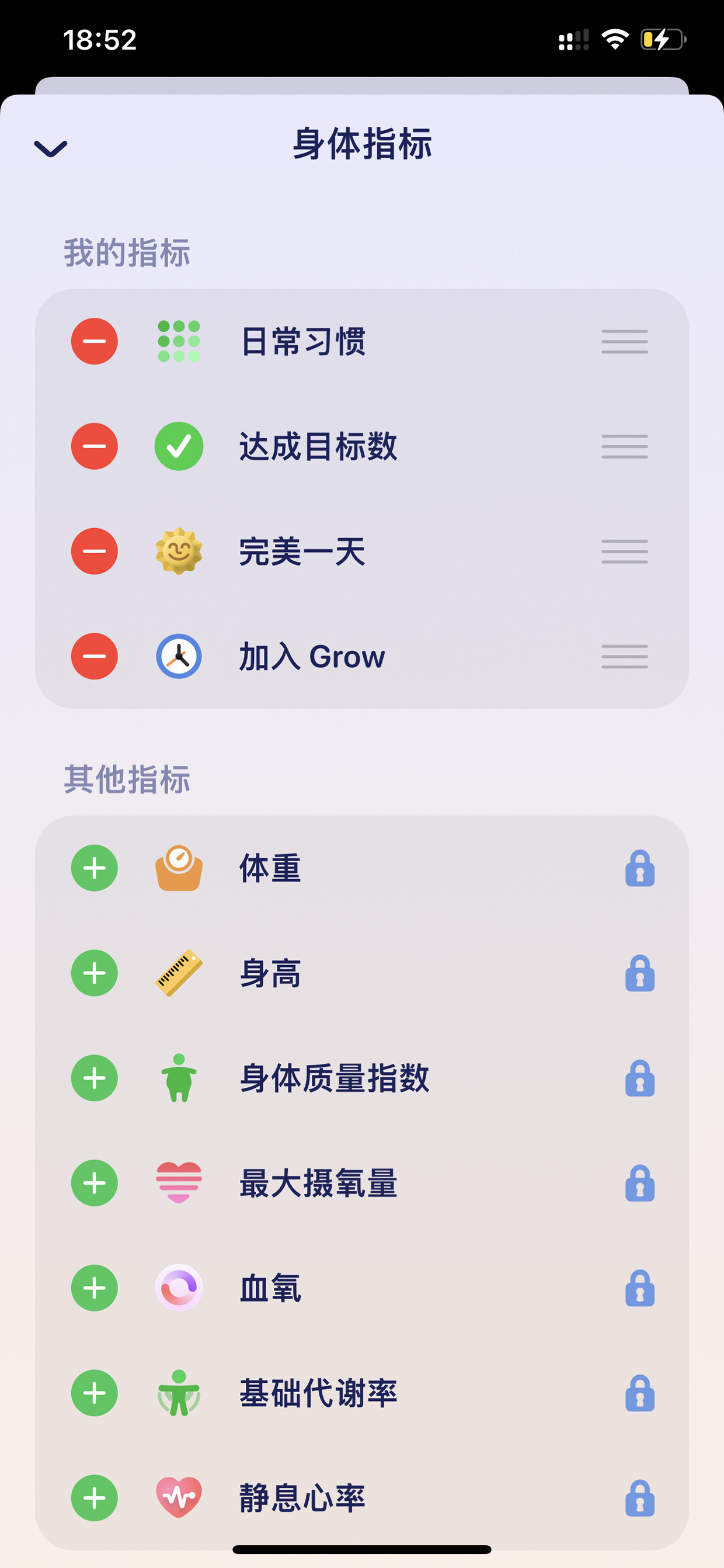Add 身体质量指数 to my metrics
This screenshot has width=724, height=1568.
(x=95, y=1078)
